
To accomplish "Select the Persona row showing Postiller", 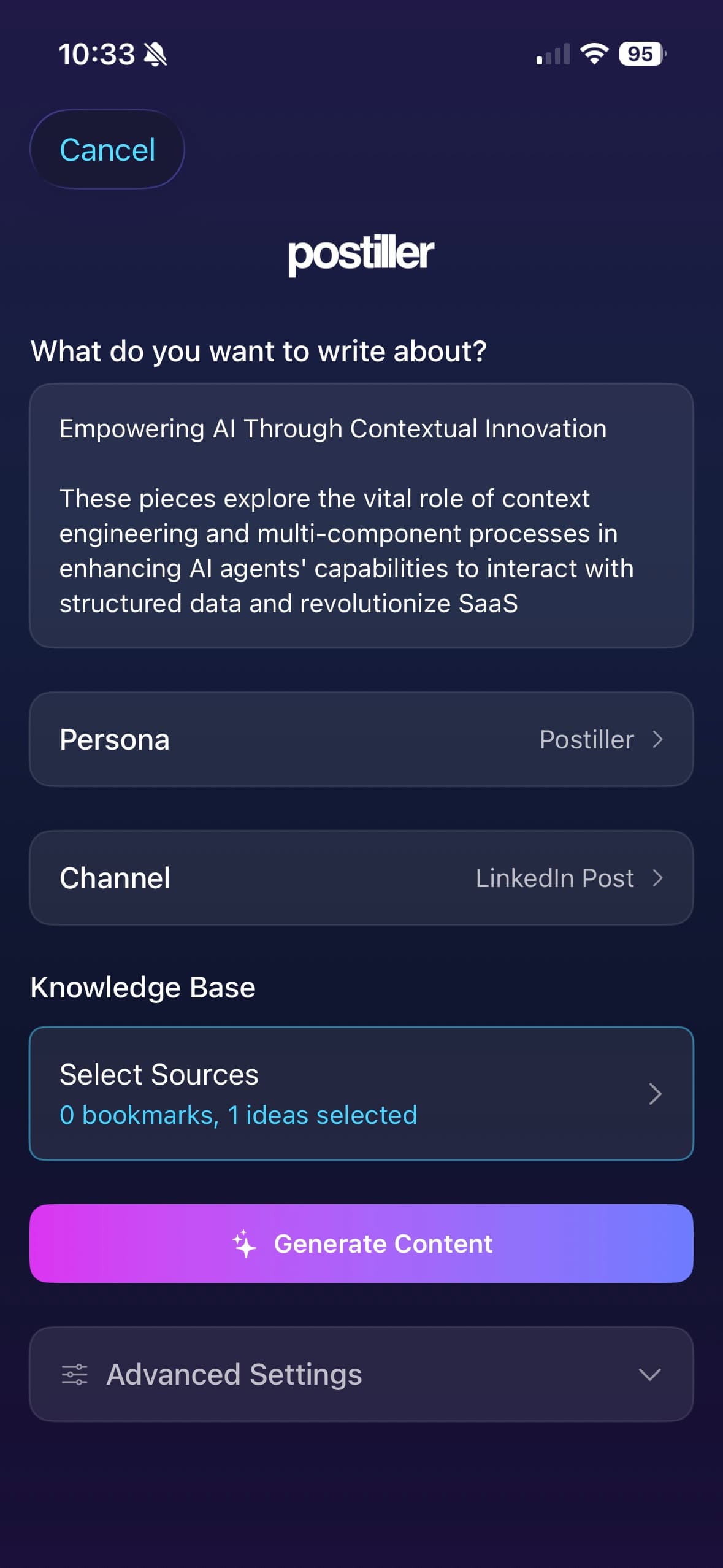I will (361, 740).
